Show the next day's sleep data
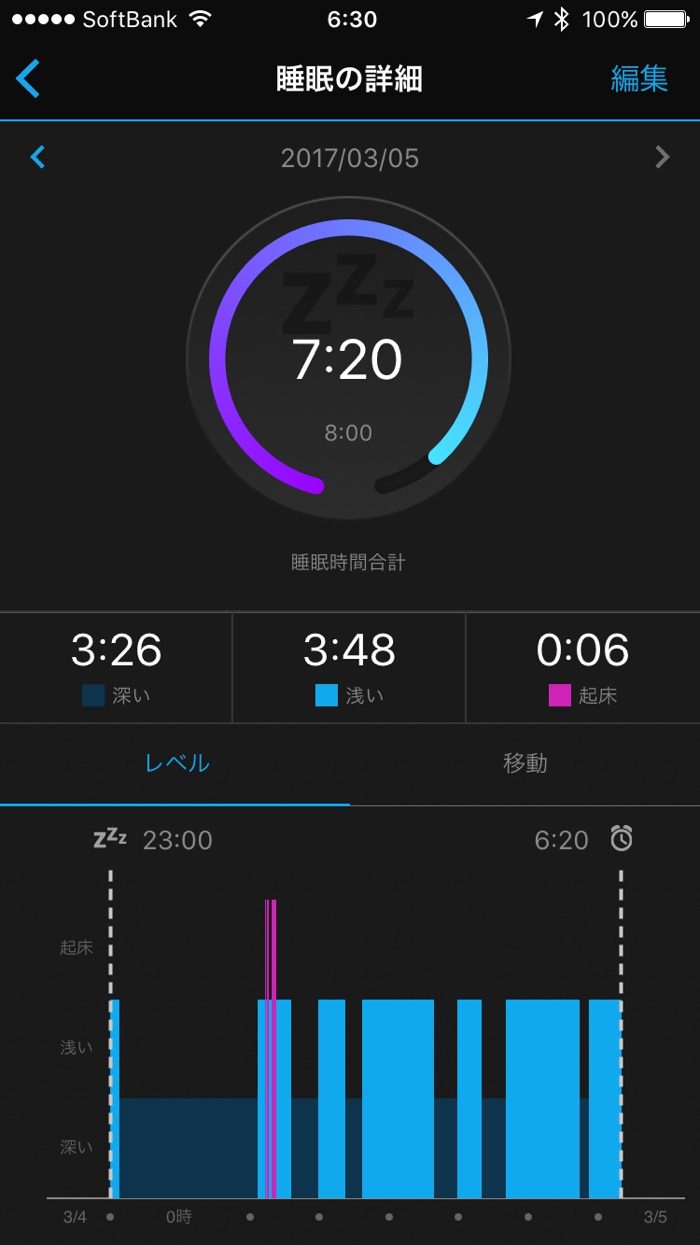Viewport: 700px width, 1245px height. tap(661, 157)
